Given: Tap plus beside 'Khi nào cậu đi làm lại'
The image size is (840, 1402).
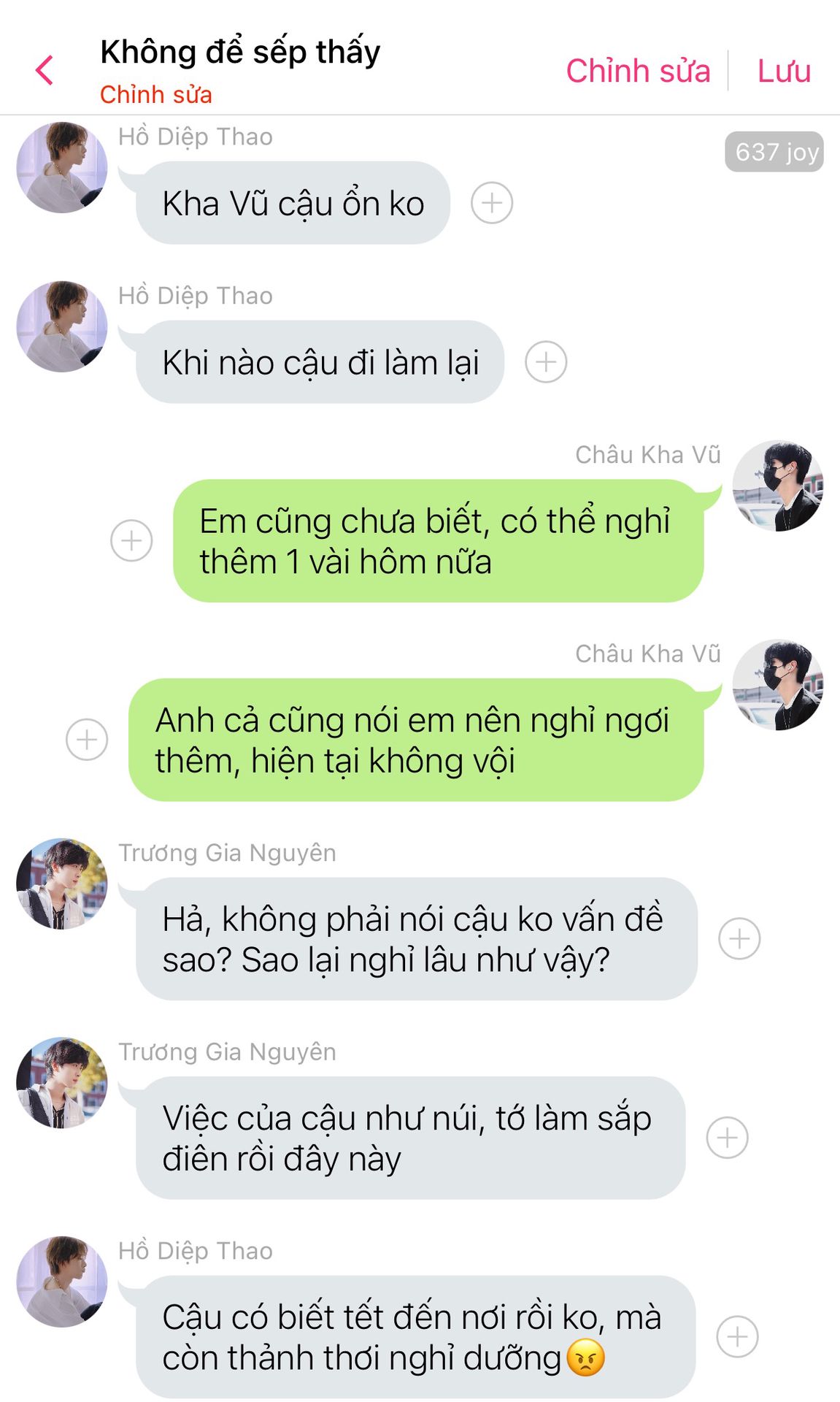Looking at the screenshot, I should (x=546, y=362).
